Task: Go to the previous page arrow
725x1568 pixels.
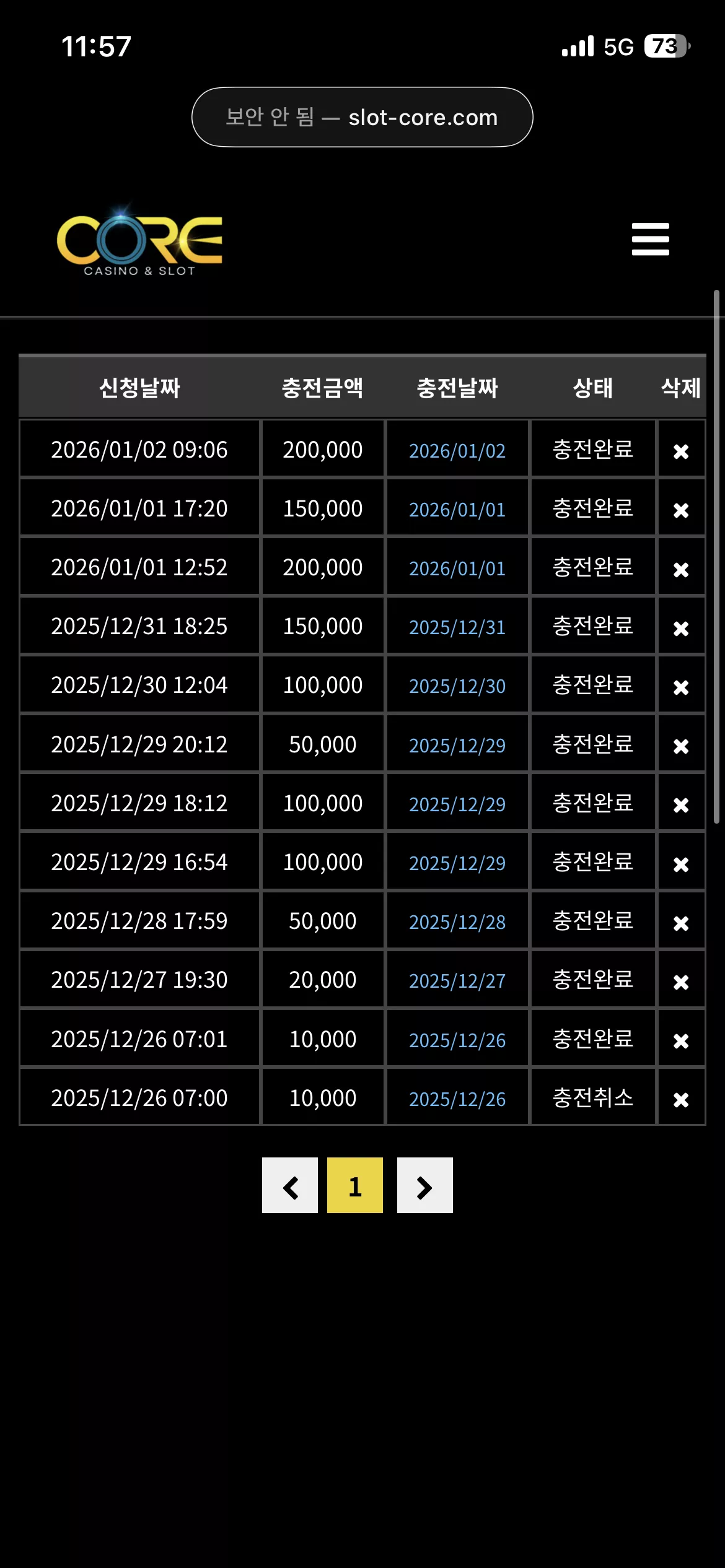Action: point(290,1185)
